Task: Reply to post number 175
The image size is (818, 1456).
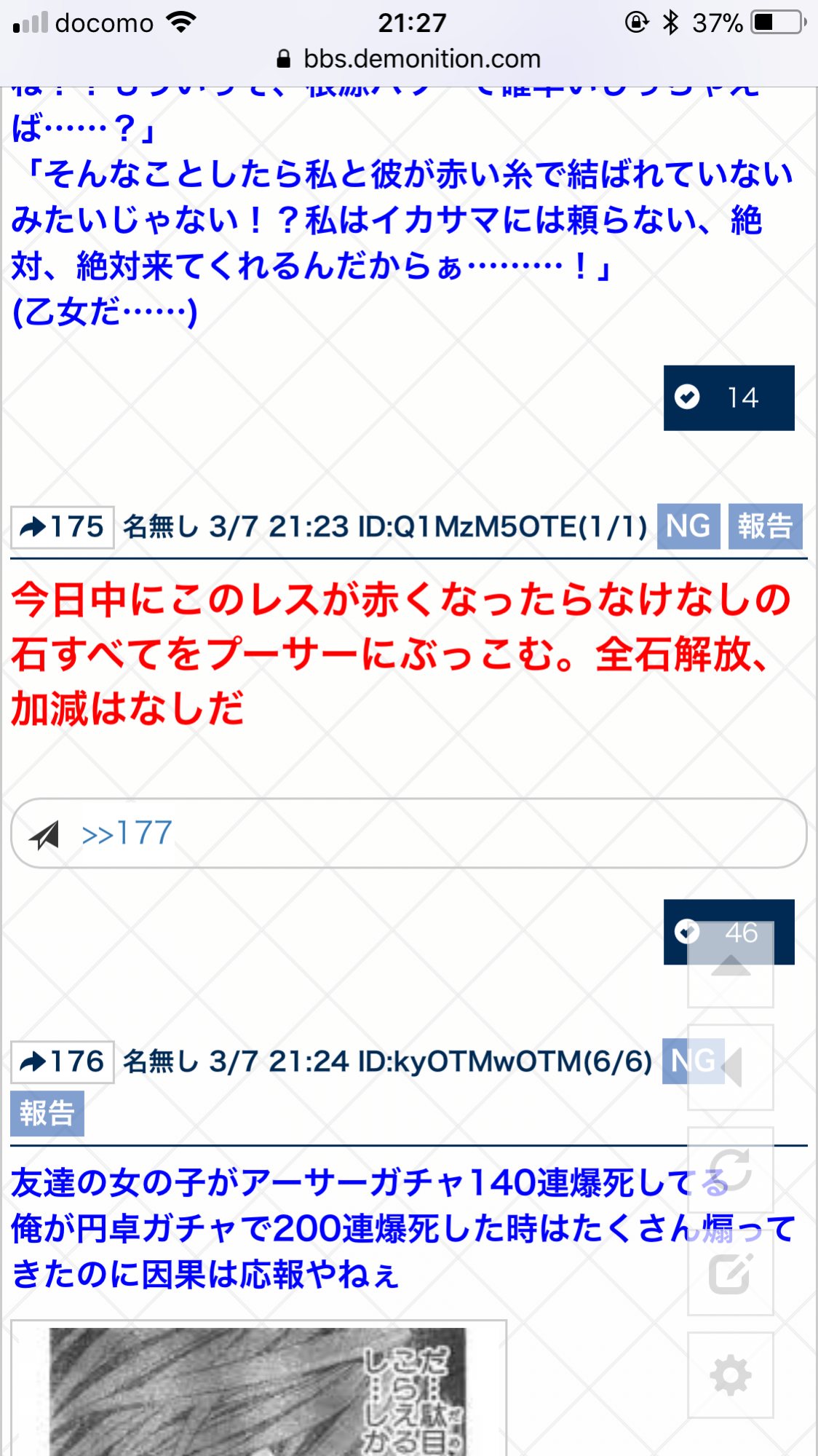Action: pos(63,527)
